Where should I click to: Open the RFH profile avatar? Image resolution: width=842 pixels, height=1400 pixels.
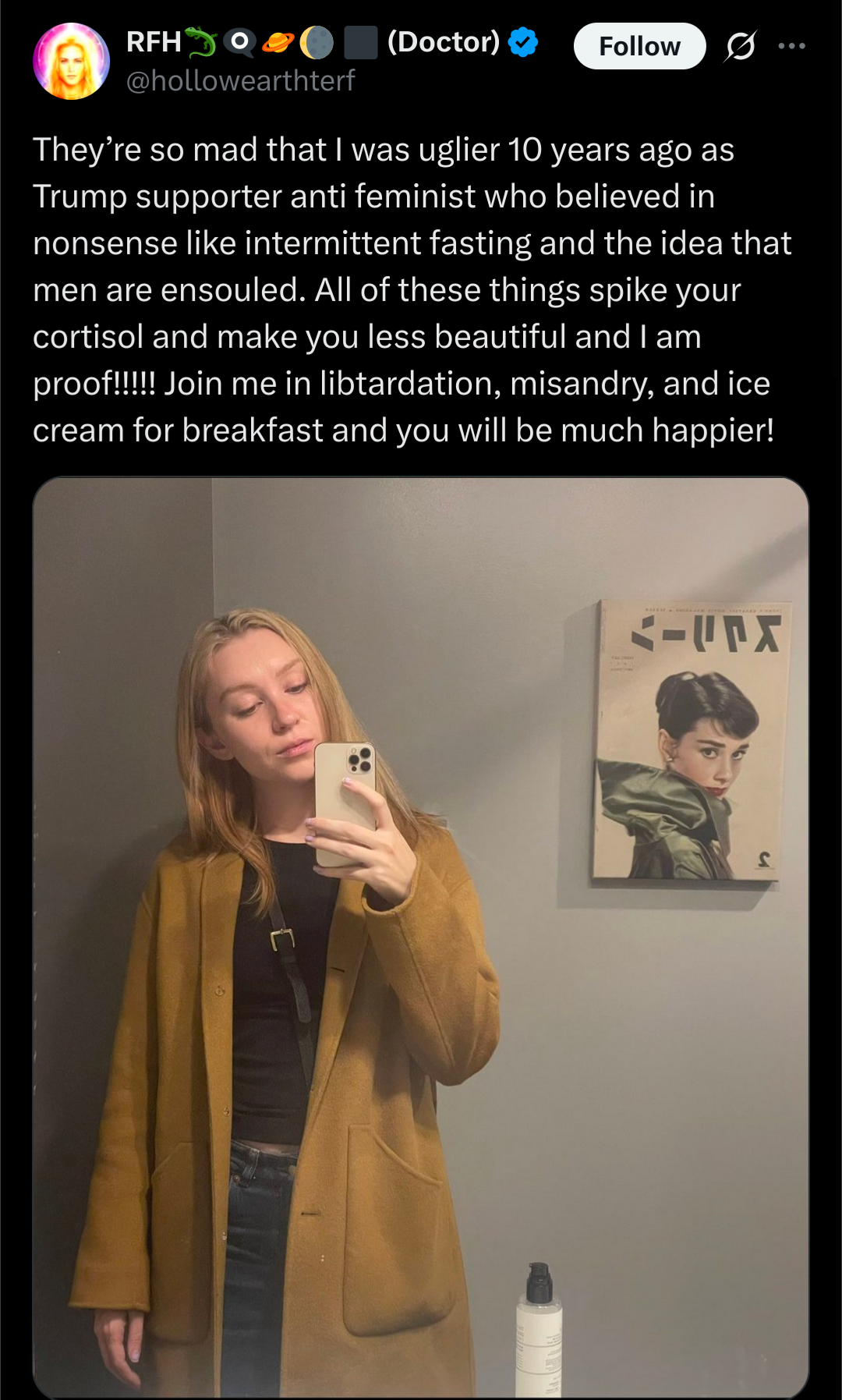71,61
